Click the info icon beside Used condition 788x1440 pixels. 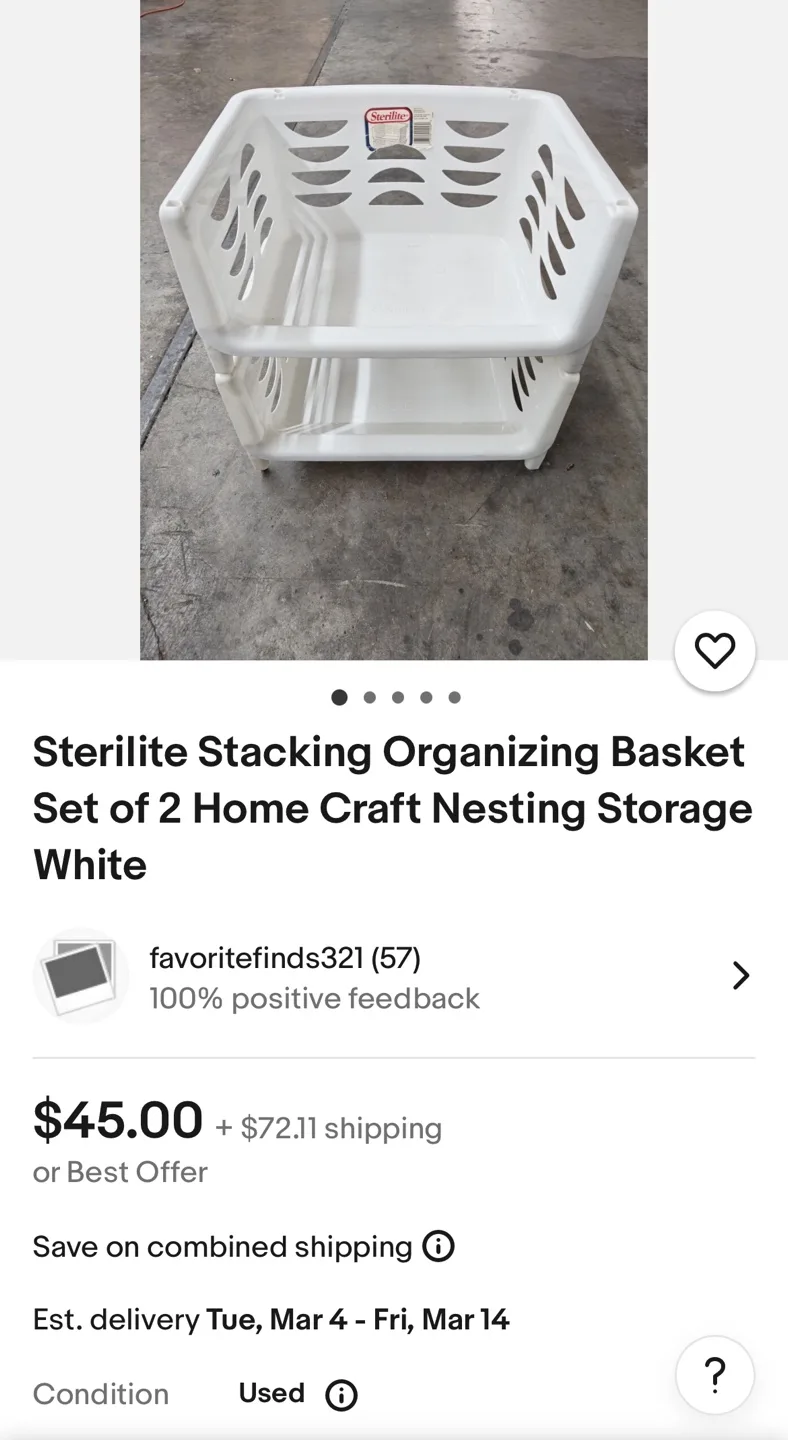tap(340, 1394)
